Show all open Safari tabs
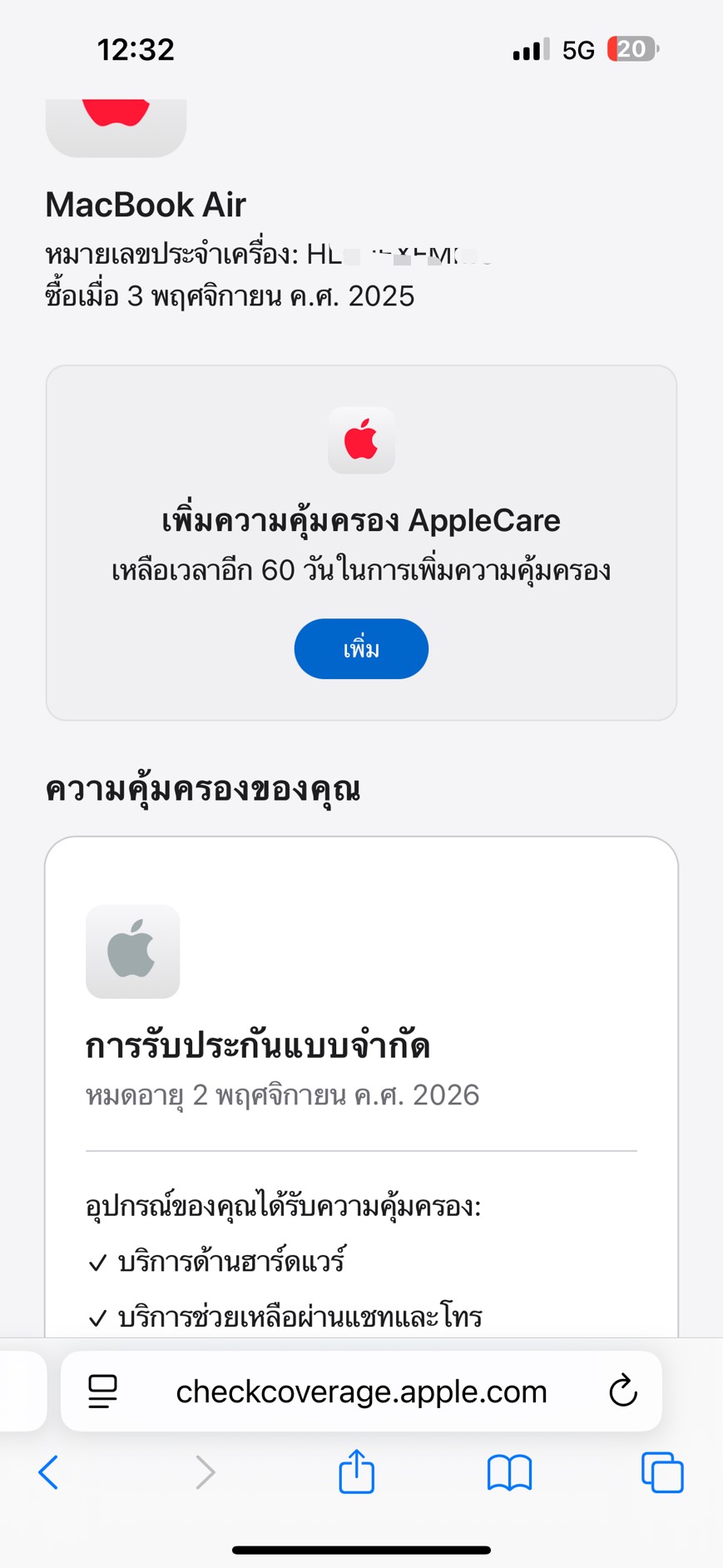 coord(662,1472)
